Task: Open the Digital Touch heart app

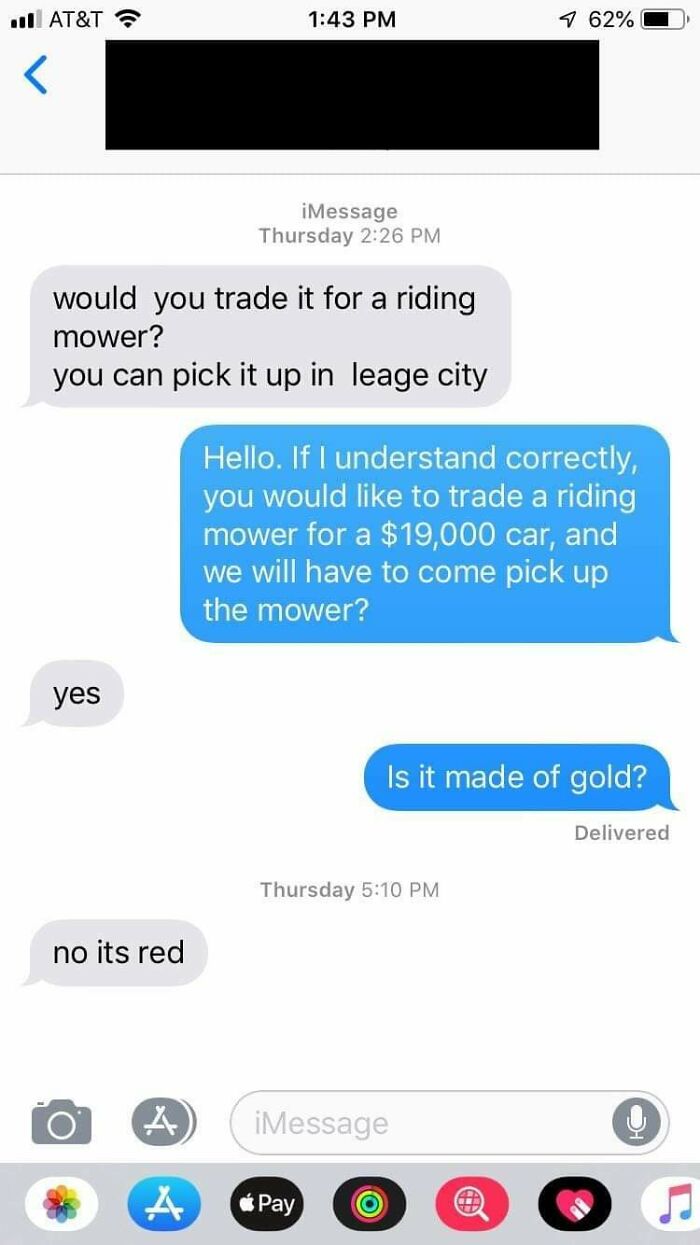Action: [x=575, y=1204]
